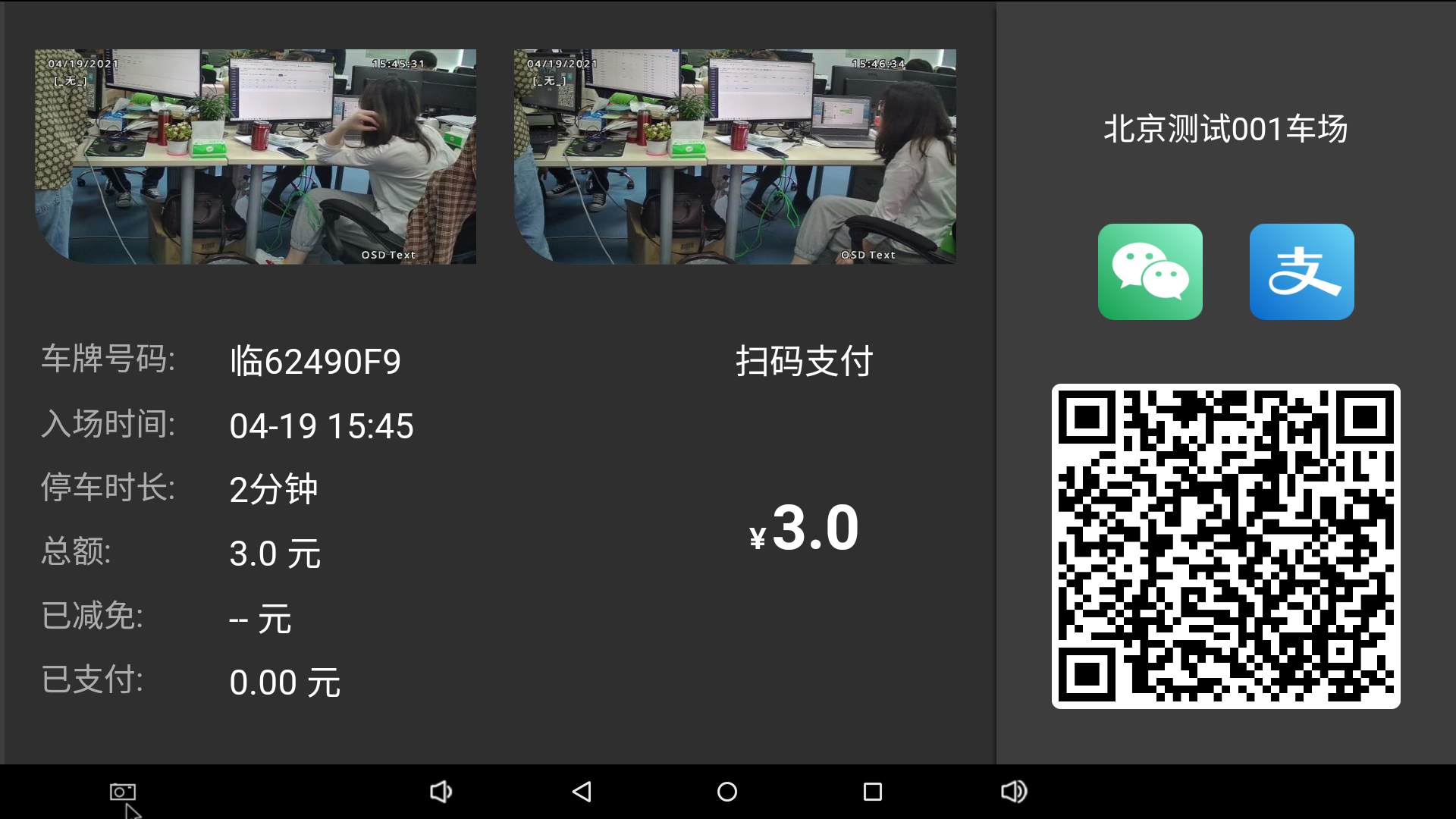Take a screenshot using the navigation bar
This screenshot has height=819, width=1456.
point(122,792)
